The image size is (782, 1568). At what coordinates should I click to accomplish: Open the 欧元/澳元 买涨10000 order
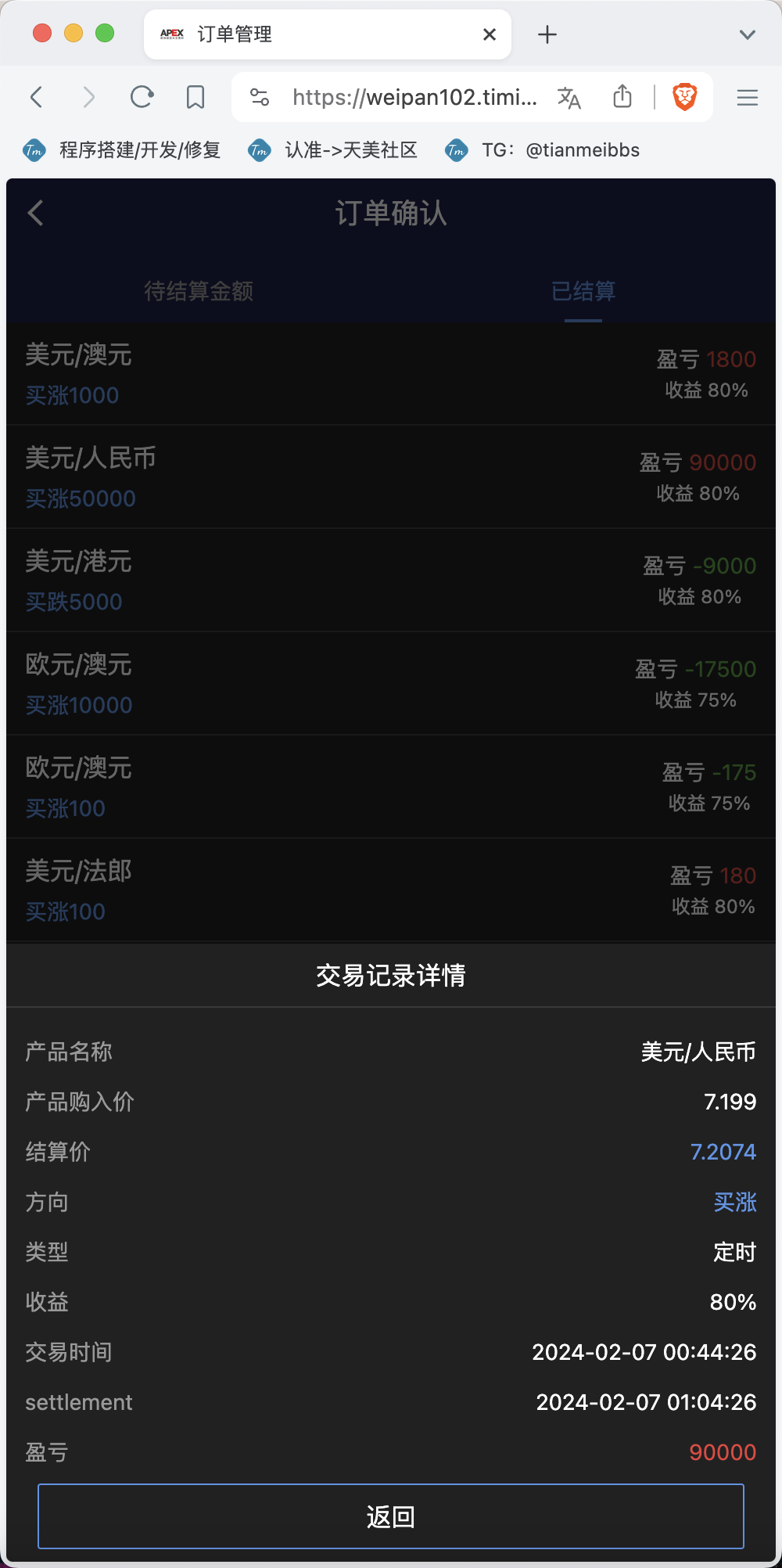391,684
